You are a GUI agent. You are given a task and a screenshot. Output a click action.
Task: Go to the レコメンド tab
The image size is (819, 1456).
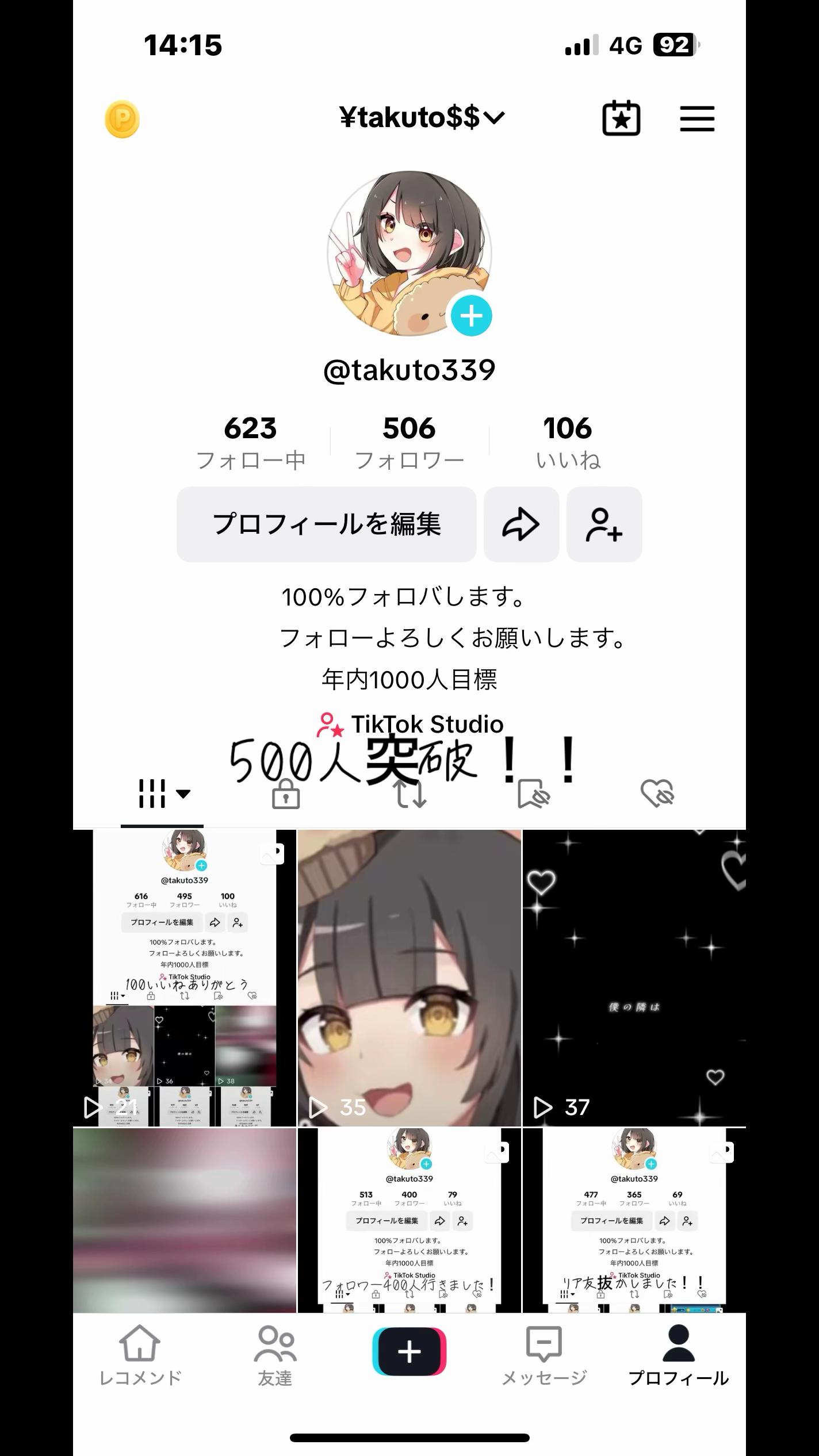point(140,1356)
